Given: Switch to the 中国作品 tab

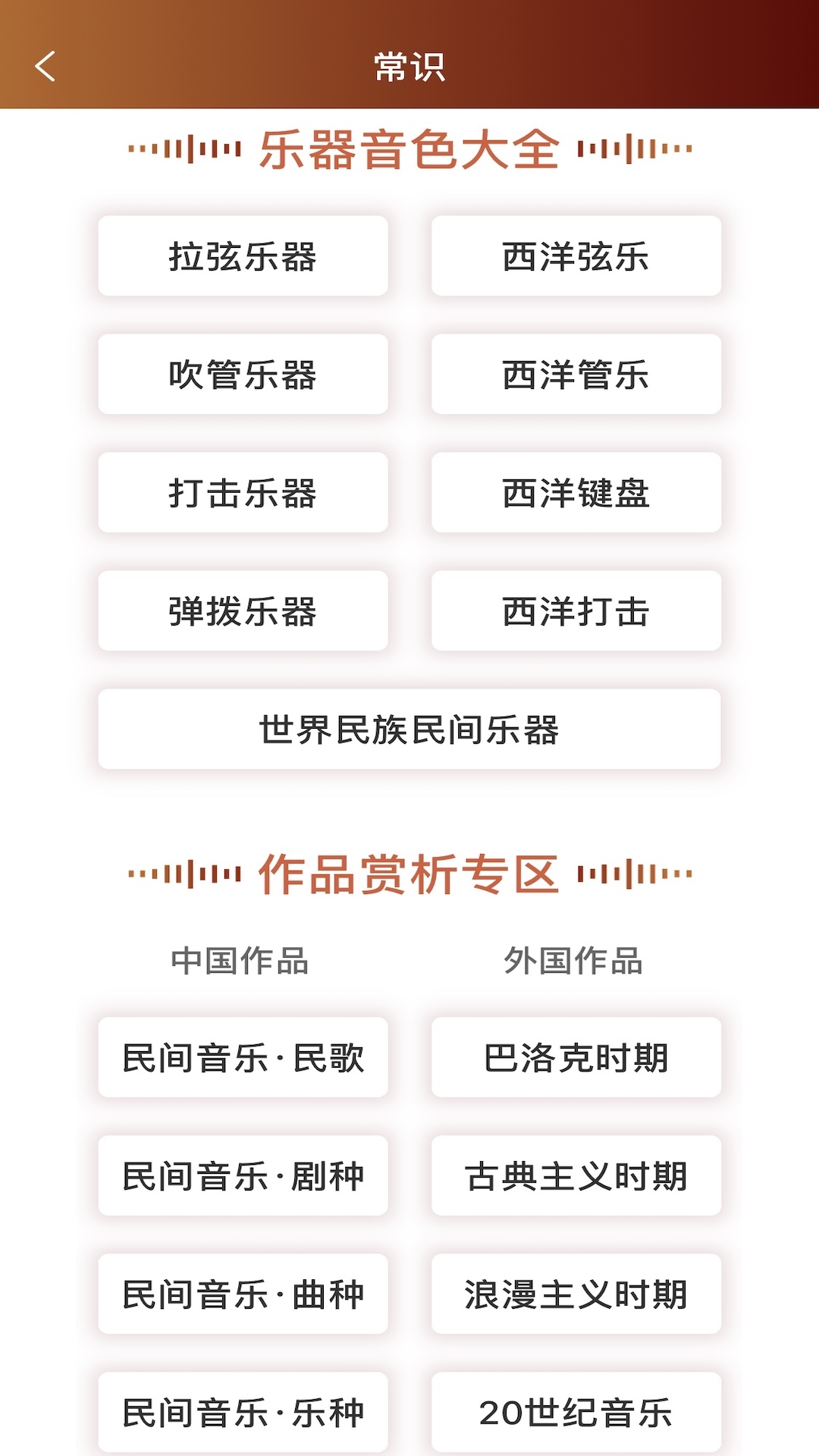Looking at the screenshot, I should 243,958.
